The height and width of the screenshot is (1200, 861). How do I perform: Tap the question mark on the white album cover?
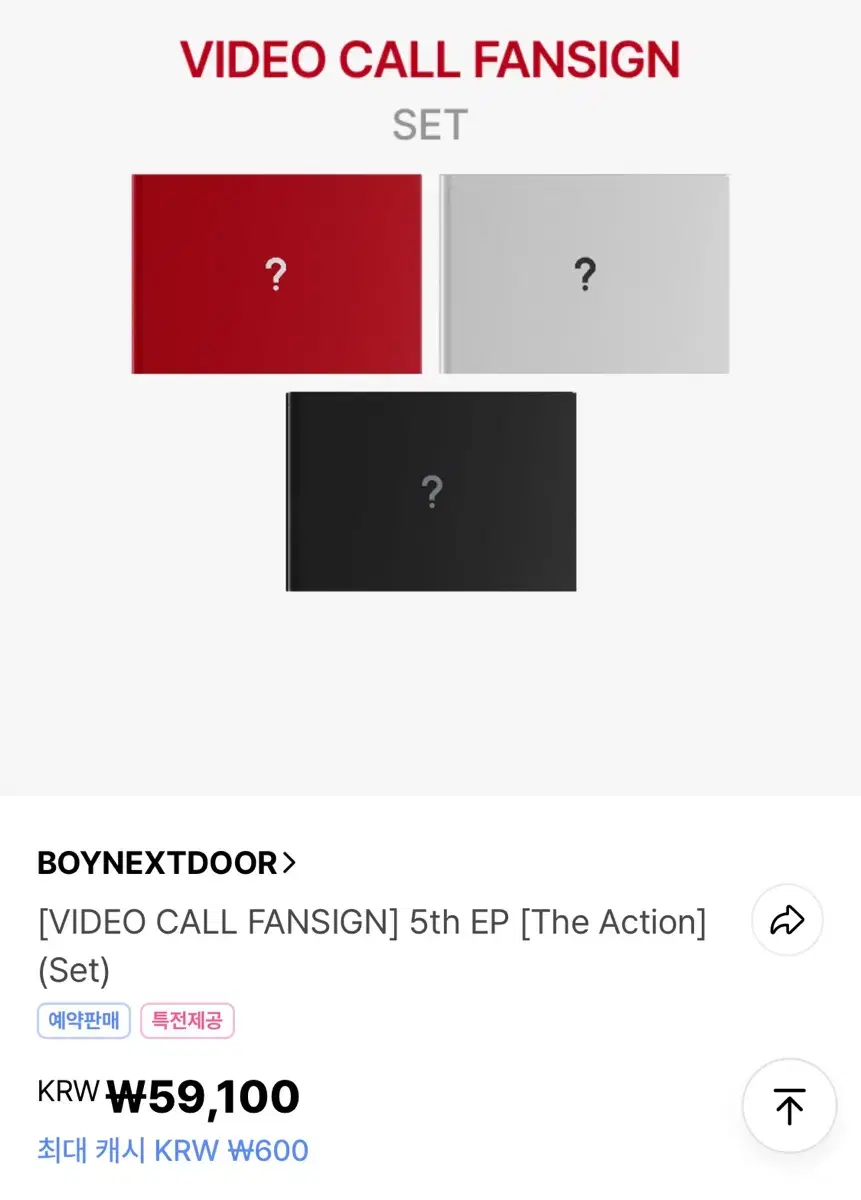coord(585,273)
